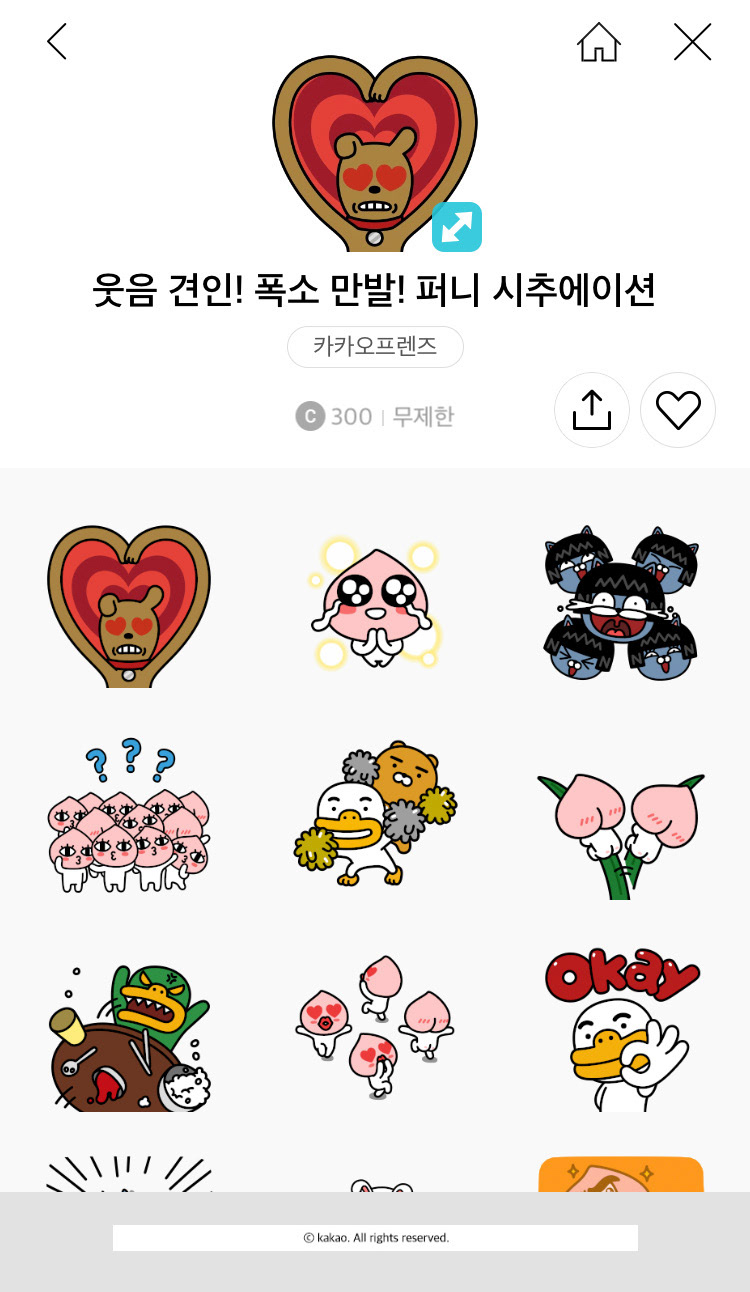Select the laughing blue cats sticker

(x=621, y=606)
